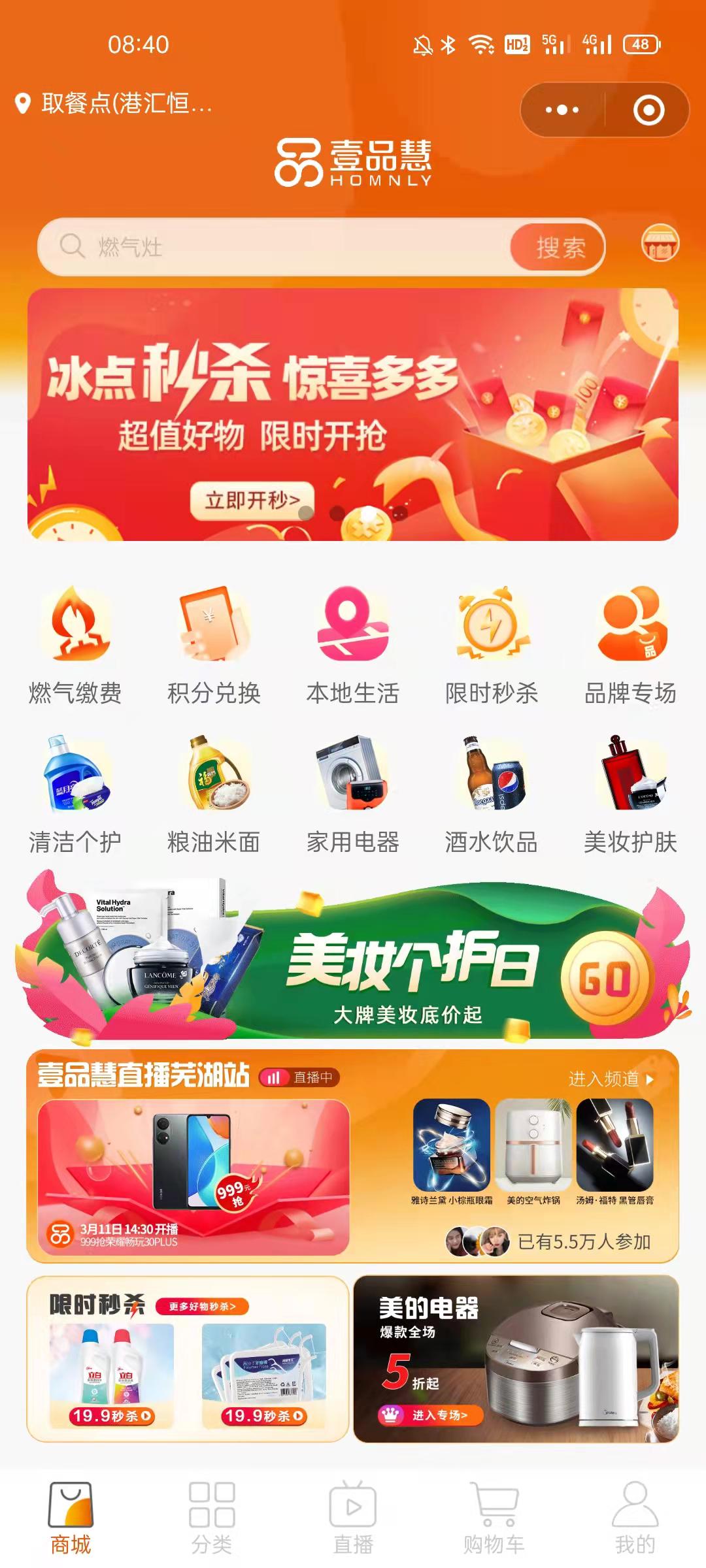706x1568 pixels.
Task: Switch to the 分类 tab
Action: coord(212,1518)
